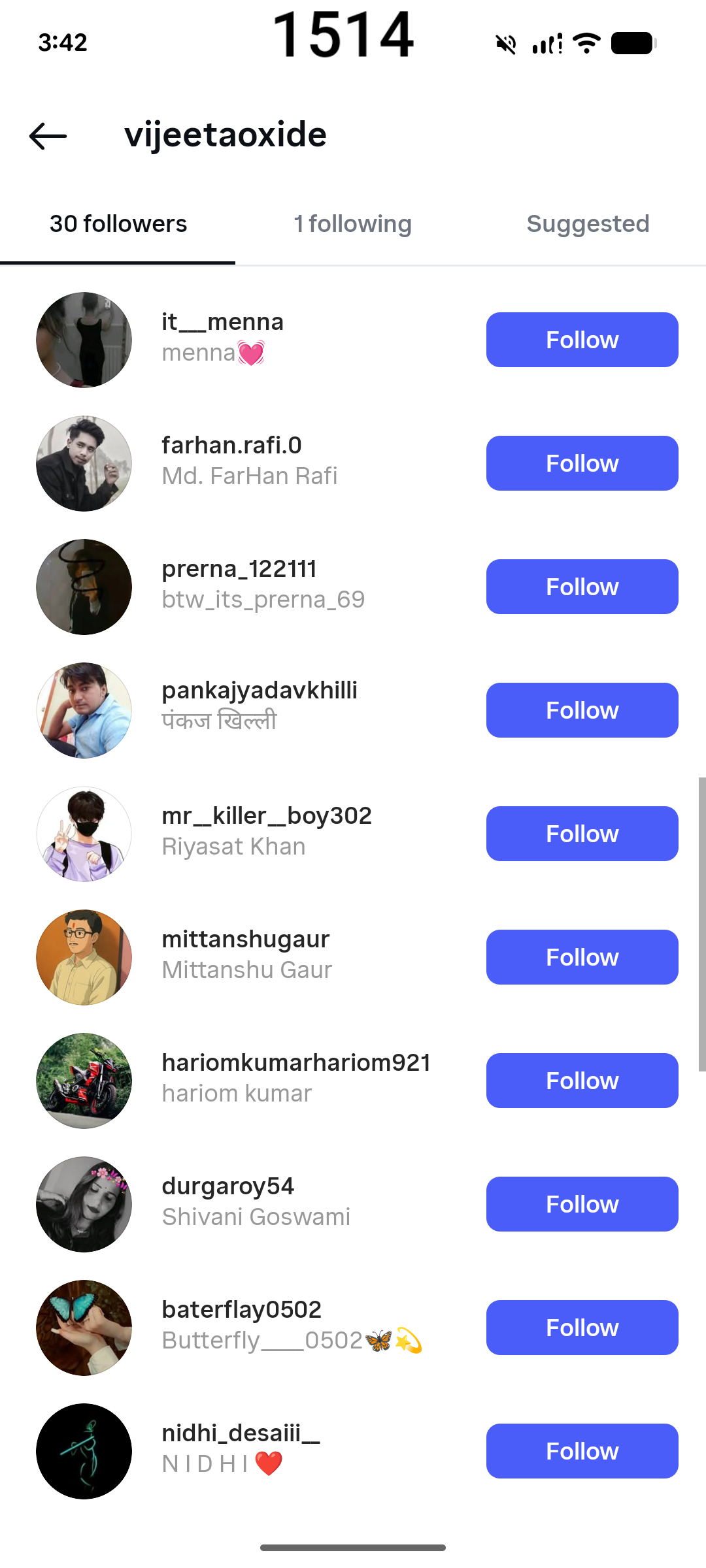The width and height of the screenshot is (706, 1568).
Task: Hit Follow beside mr__killer__boy302
Action: tap(582, 834)
